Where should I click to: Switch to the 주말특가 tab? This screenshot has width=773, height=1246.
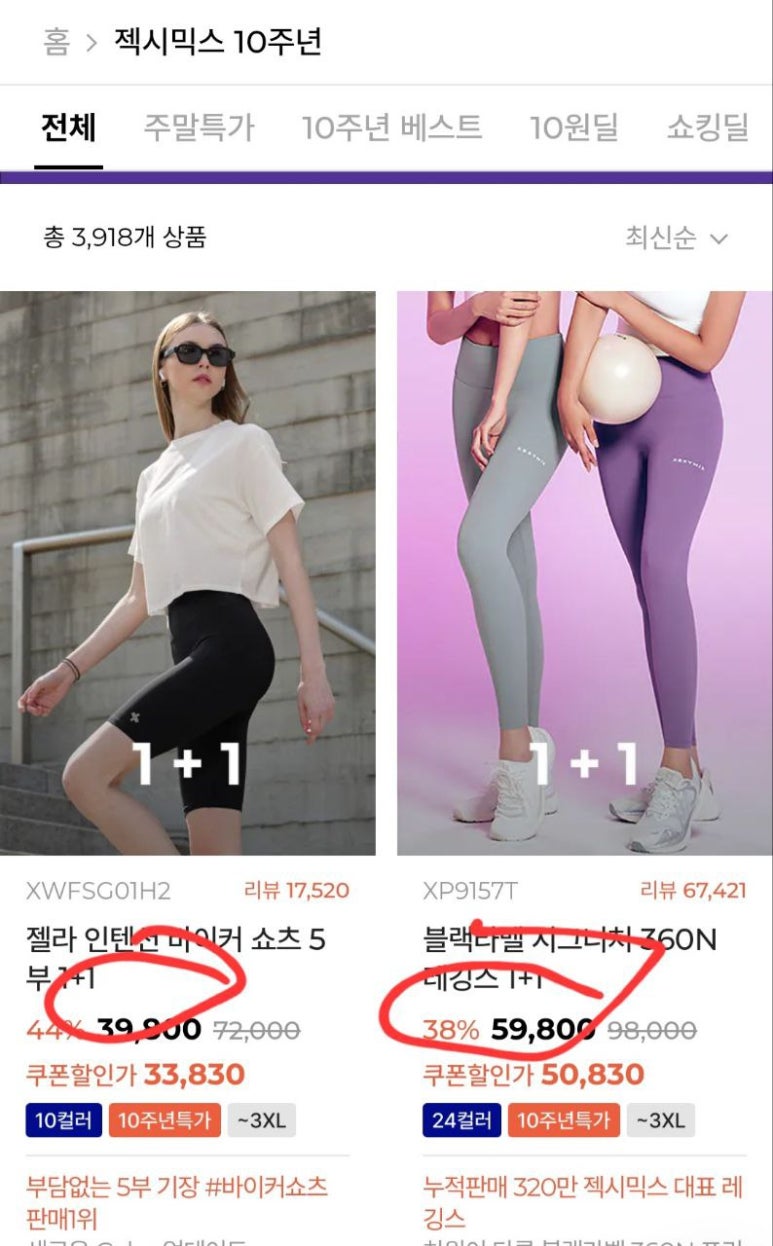click(x=198, y=128)
